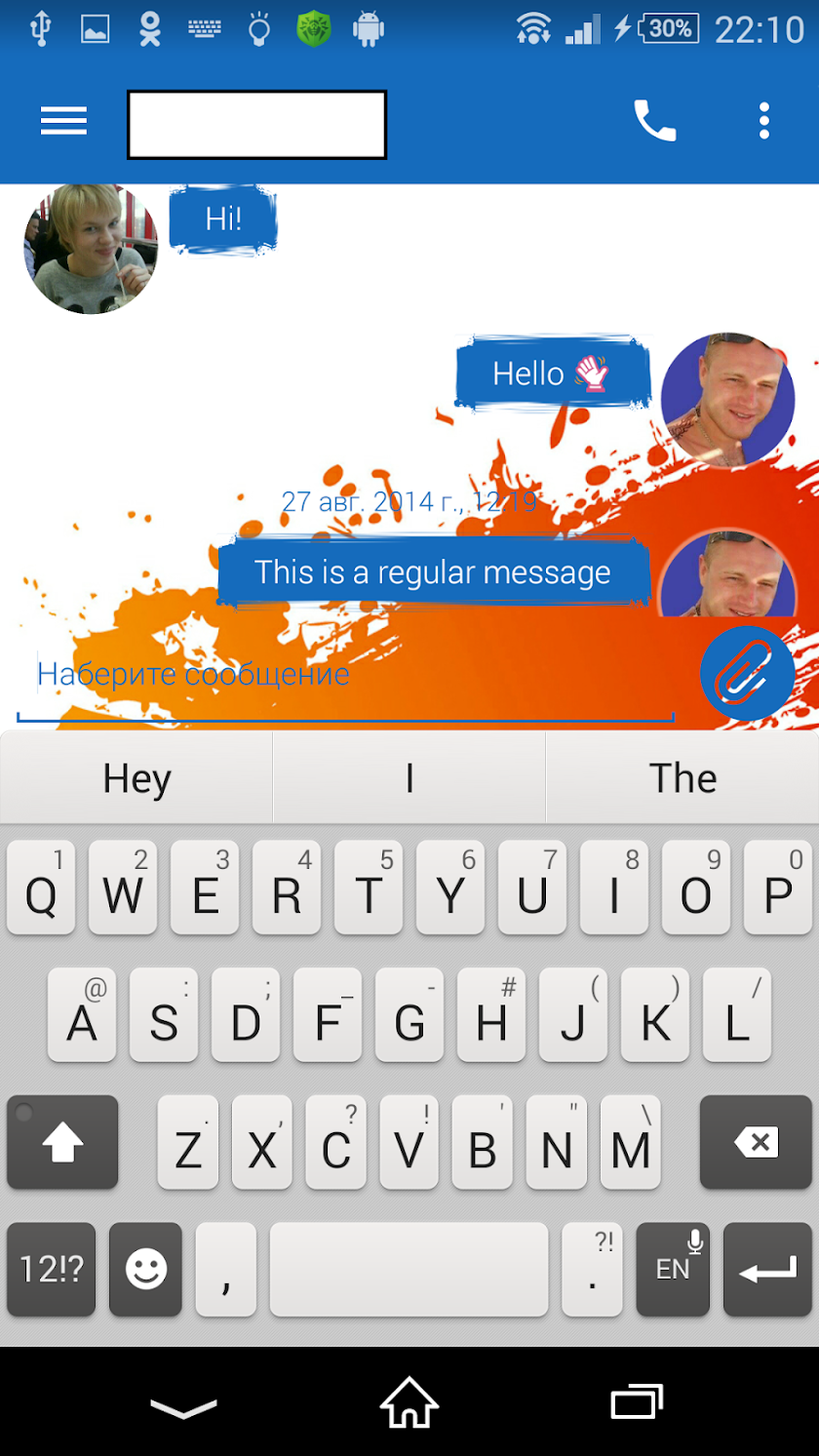The height and width of the screenshot is (1456, 819).
Task: View the avatar next to the 'Hi!' message
Action: [x=91, y=249]
